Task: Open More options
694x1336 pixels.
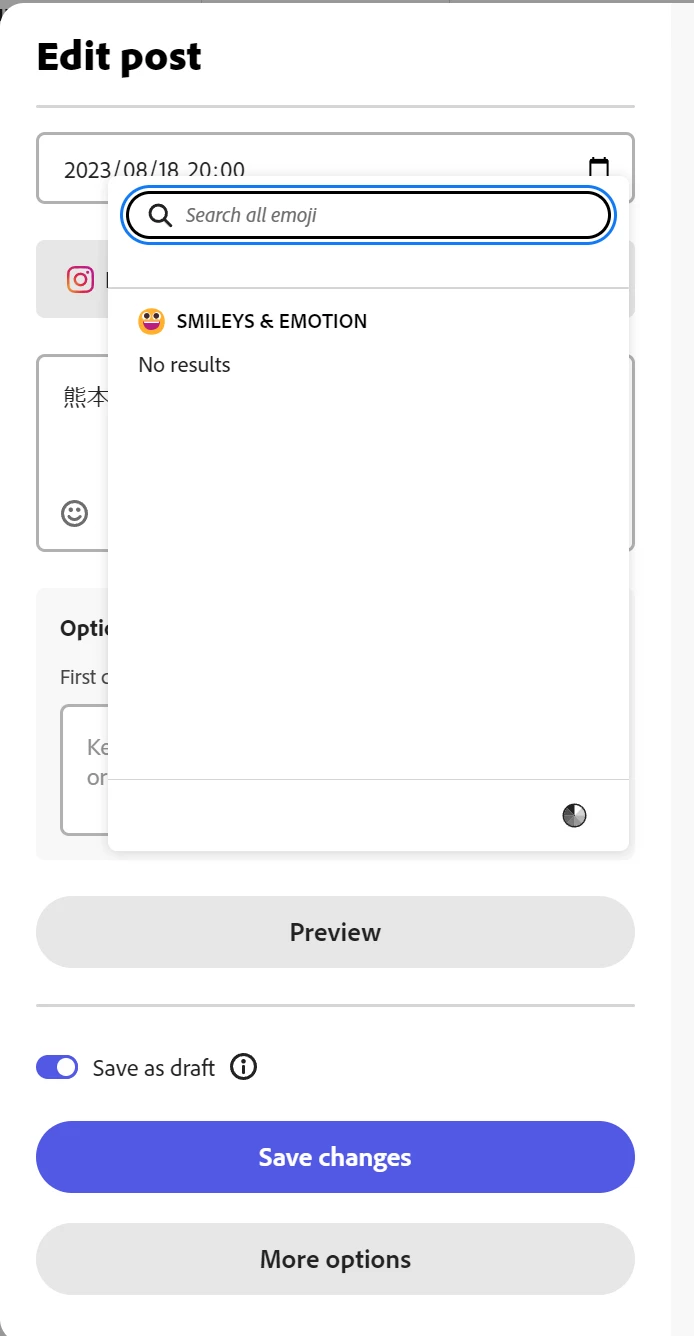Action: click(335, 1259)
